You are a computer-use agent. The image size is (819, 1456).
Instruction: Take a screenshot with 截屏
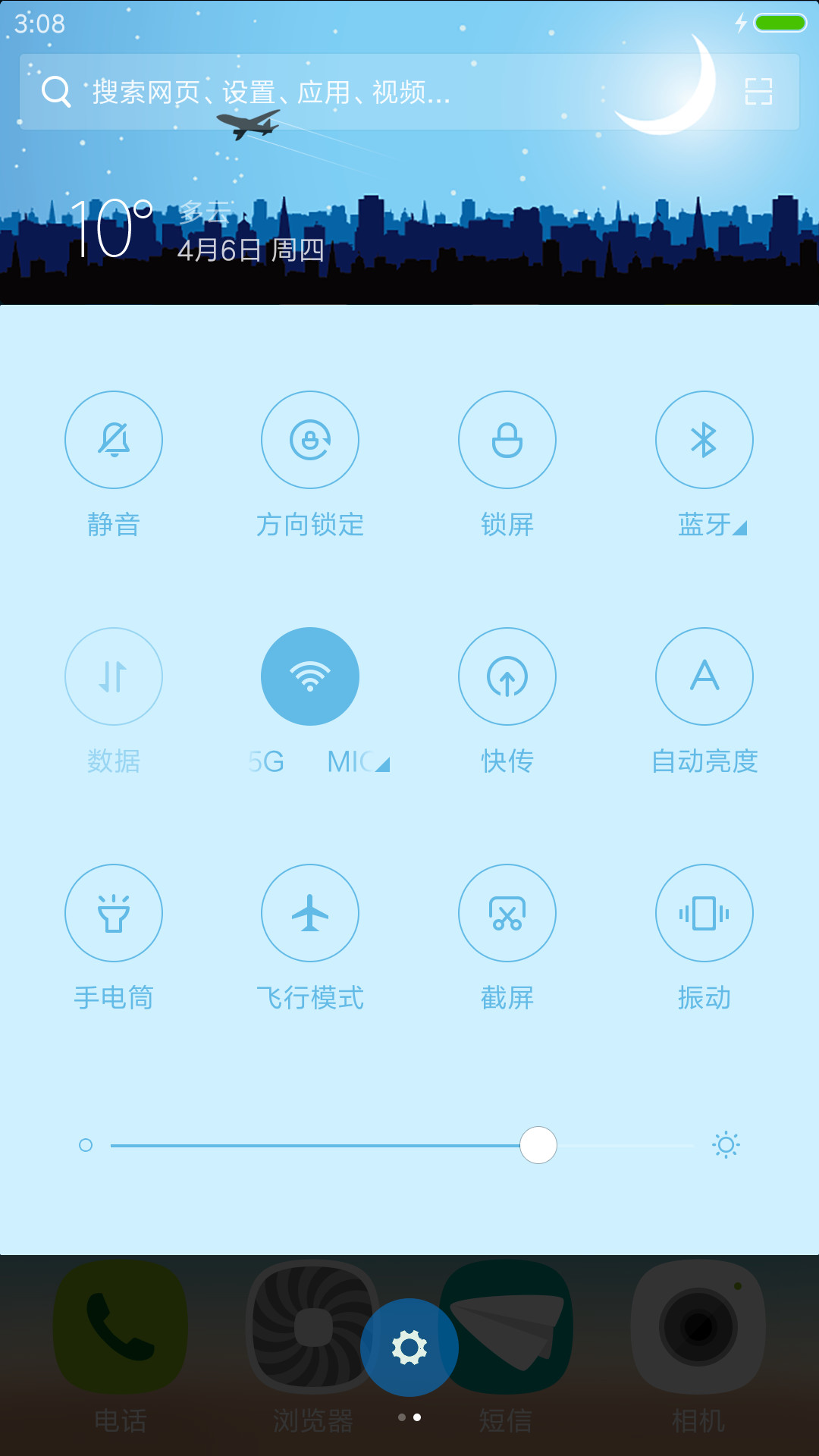coord(507,913)
